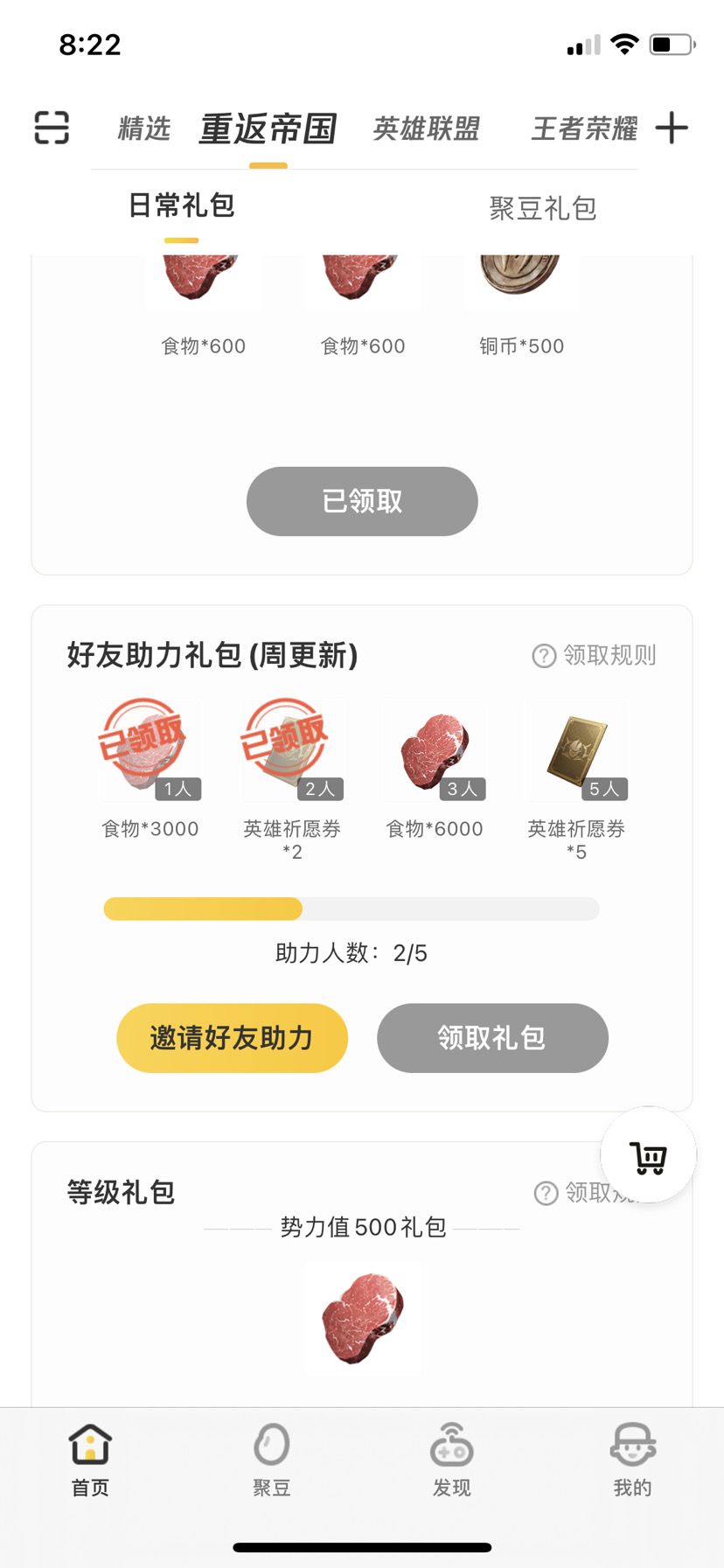Viewport: 724px width, 1568px height.
Task: Open the 聚豆礼包 tab
Action: (542, 208)
